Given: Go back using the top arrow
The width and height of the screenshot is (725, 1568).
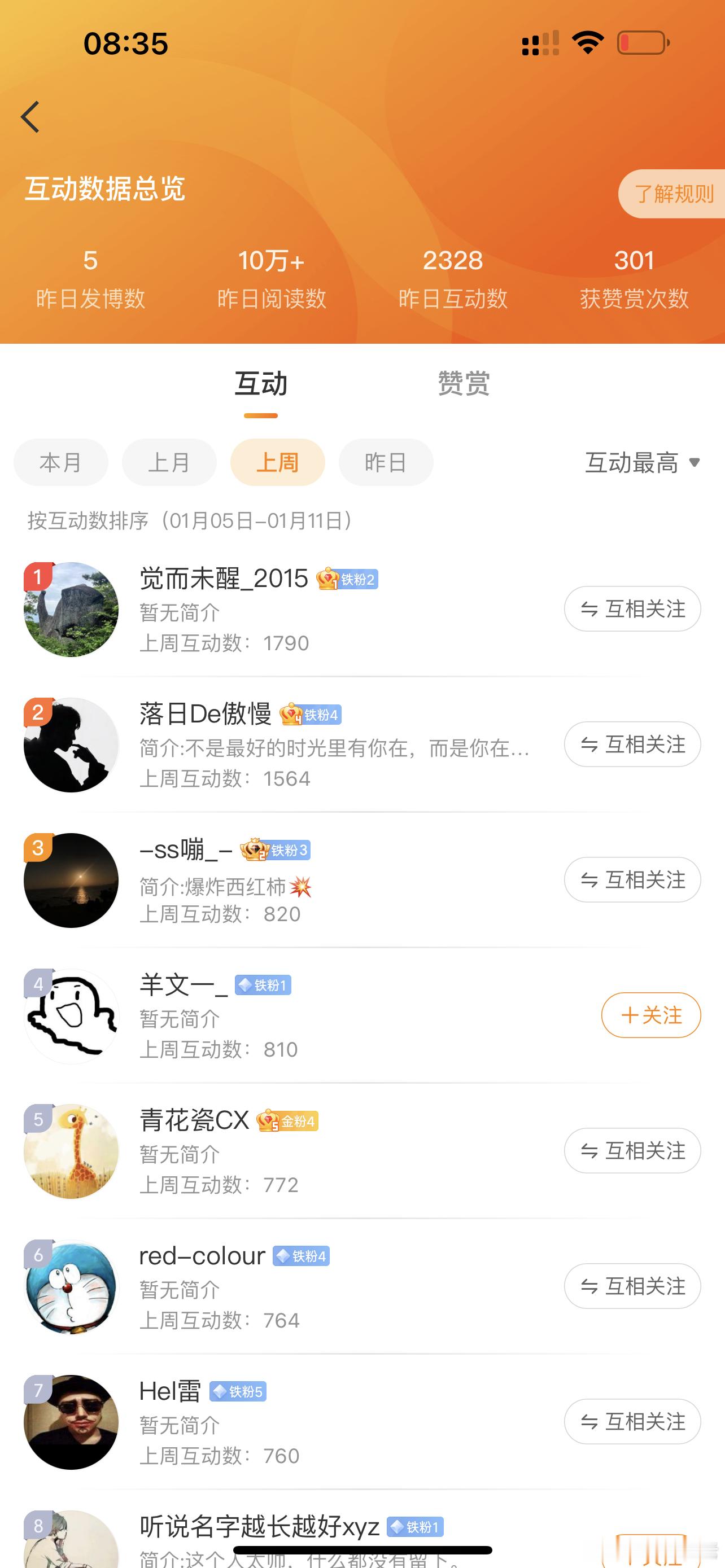Looking at the screenshot, I should 30,117.
